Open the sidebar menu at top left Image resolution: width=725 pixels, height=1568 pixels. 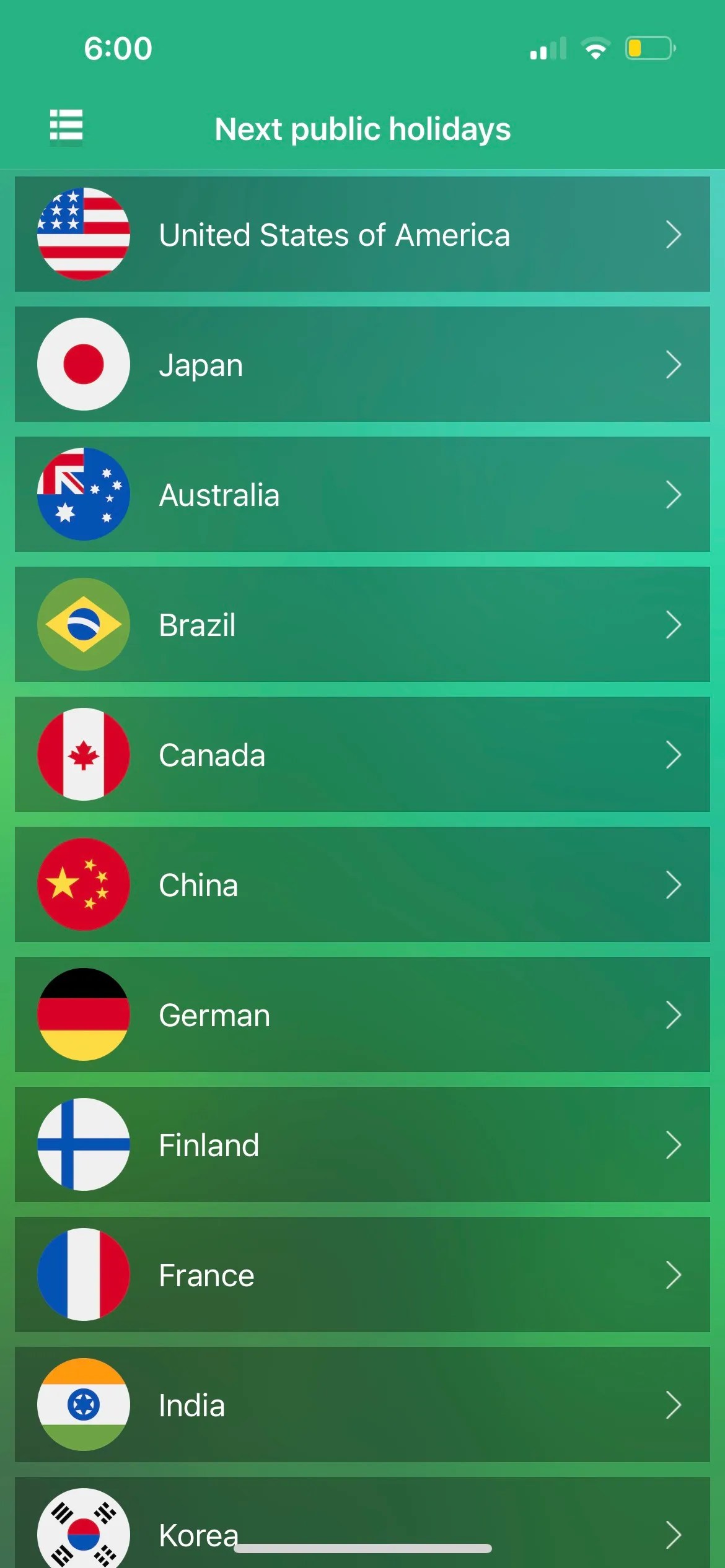66,127
